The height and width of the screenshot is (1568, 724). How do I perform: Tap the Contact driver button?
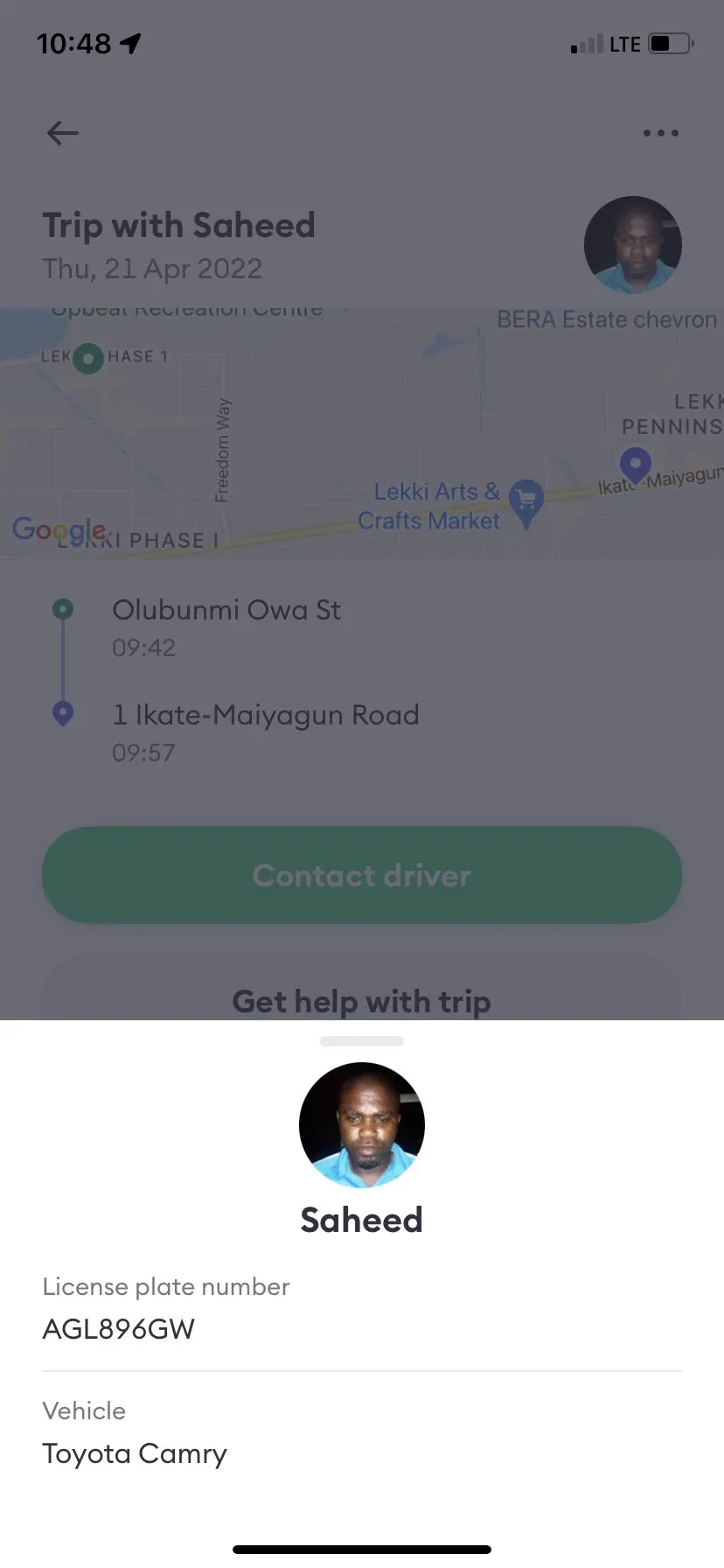point(362,875)
